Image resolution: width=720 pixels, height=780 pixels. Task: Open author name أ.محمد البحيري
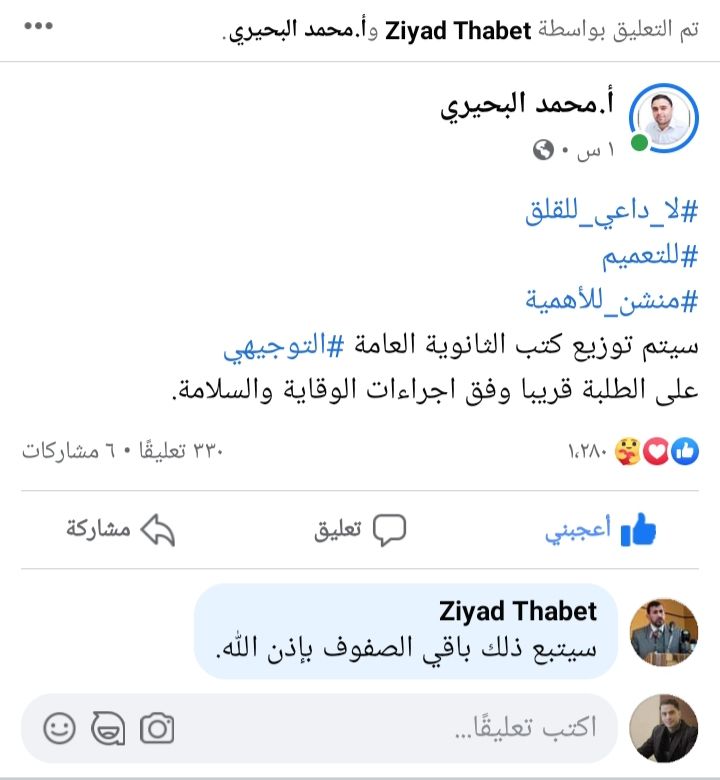(x=527, y=107)
